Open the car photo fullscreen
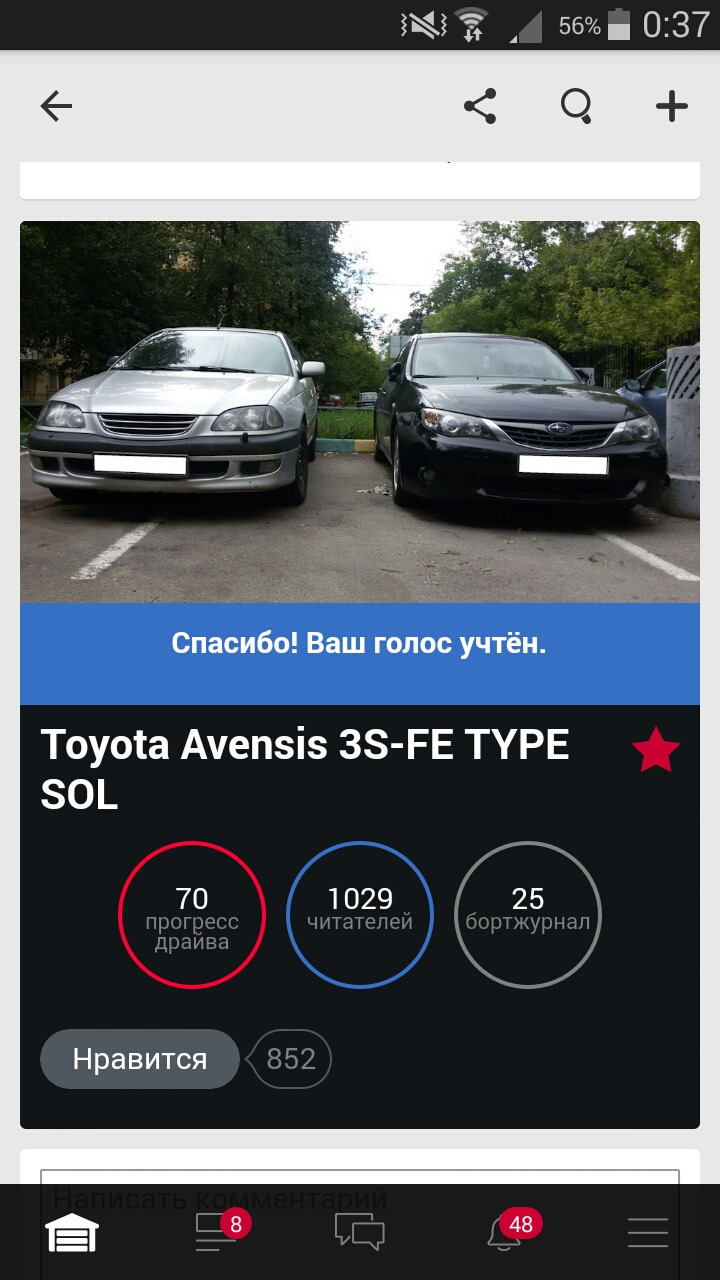 [x=360, y=410]
